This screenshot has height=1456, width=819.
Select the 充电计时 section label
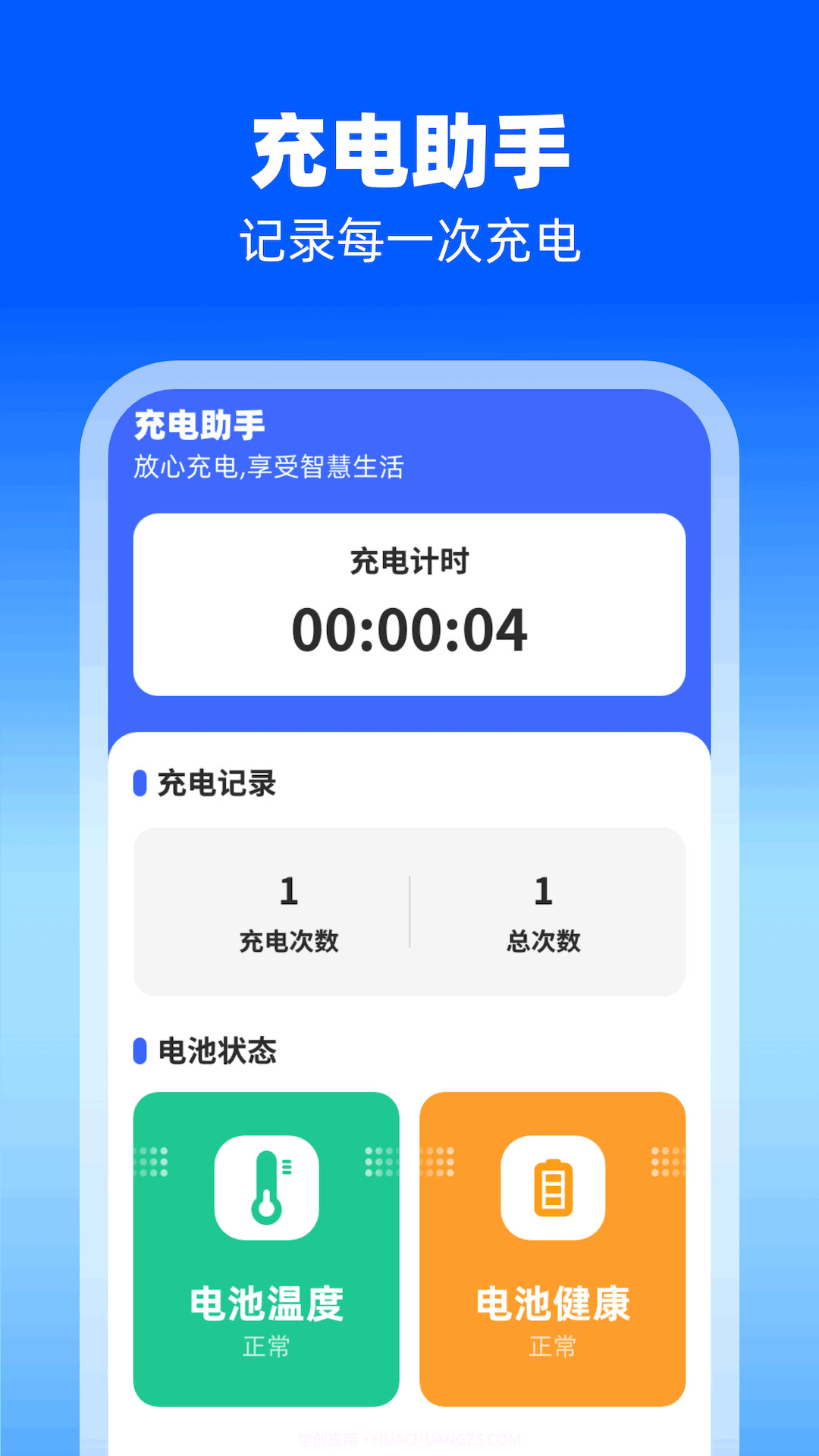click(x=409, y=560)
